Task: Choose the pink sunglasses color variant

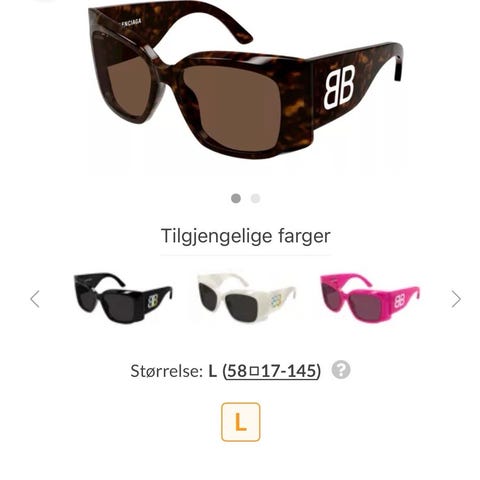Action: (x=370, y=298)
